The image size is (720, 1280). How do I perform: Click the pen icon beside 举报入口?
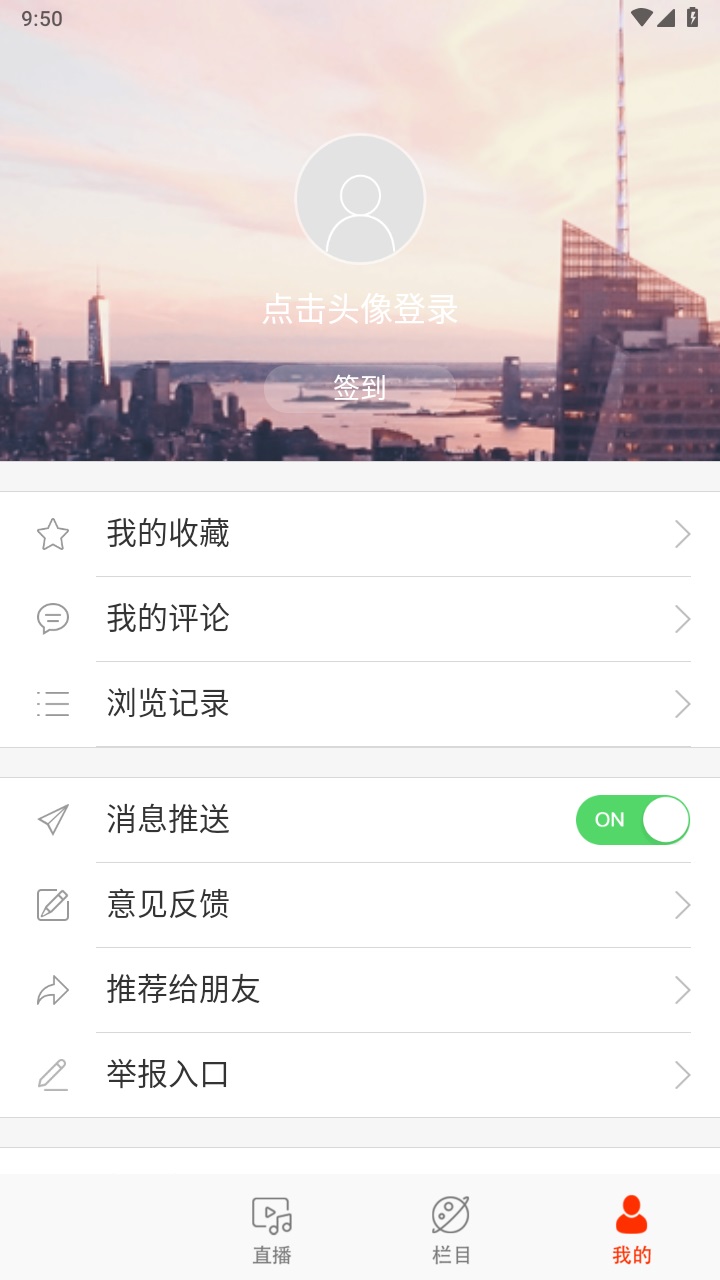coord(52,1074)
